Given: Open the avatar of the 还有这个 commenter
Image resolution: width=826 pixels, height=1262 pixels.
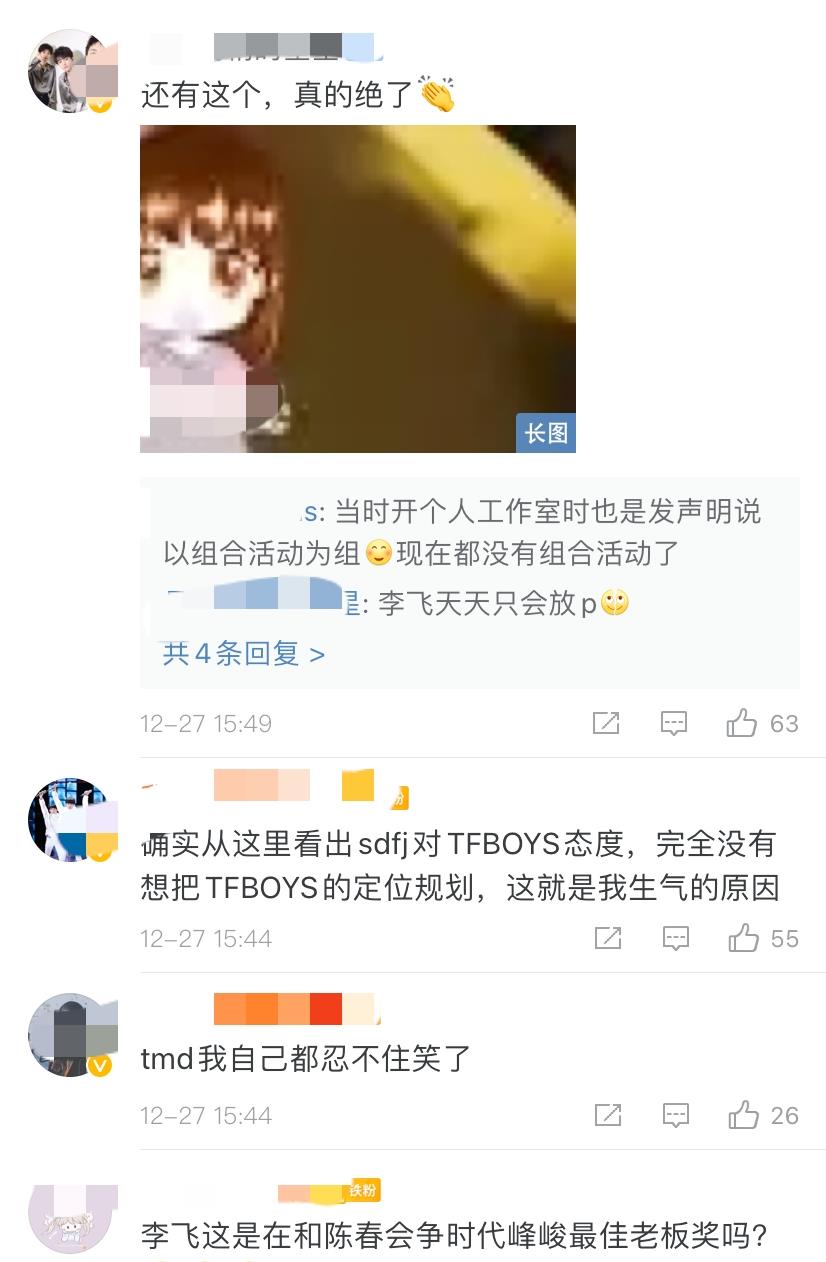Looking at the screenshot, I should pos(72,71).
